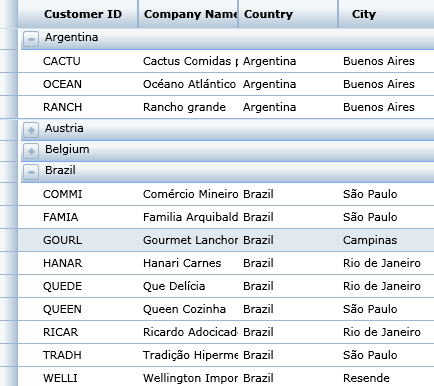The image size is (434, 386).
Task: Select the TRADH customer row
Action: [x=226, y=355]
